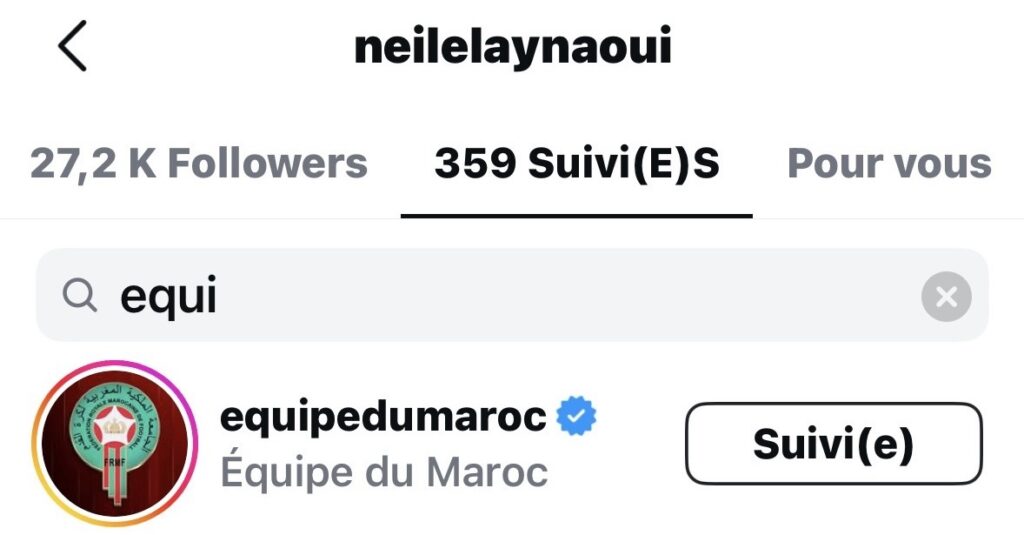
Task: Select the 359 Suivi(E)S tab
Action: [576, 163]
